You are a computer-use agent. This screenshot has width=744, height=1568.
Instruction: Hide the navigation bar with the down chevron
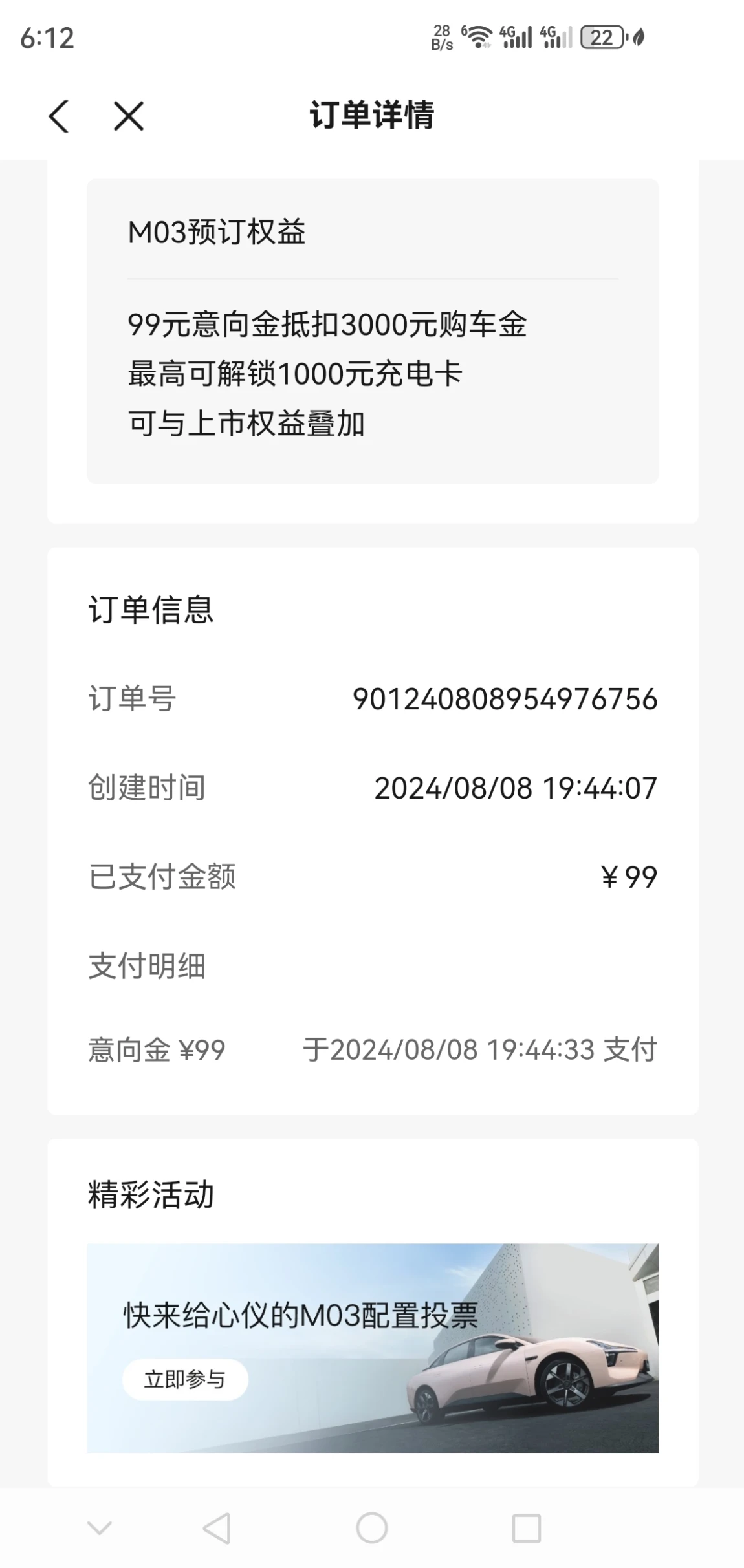click(99, 1528)
